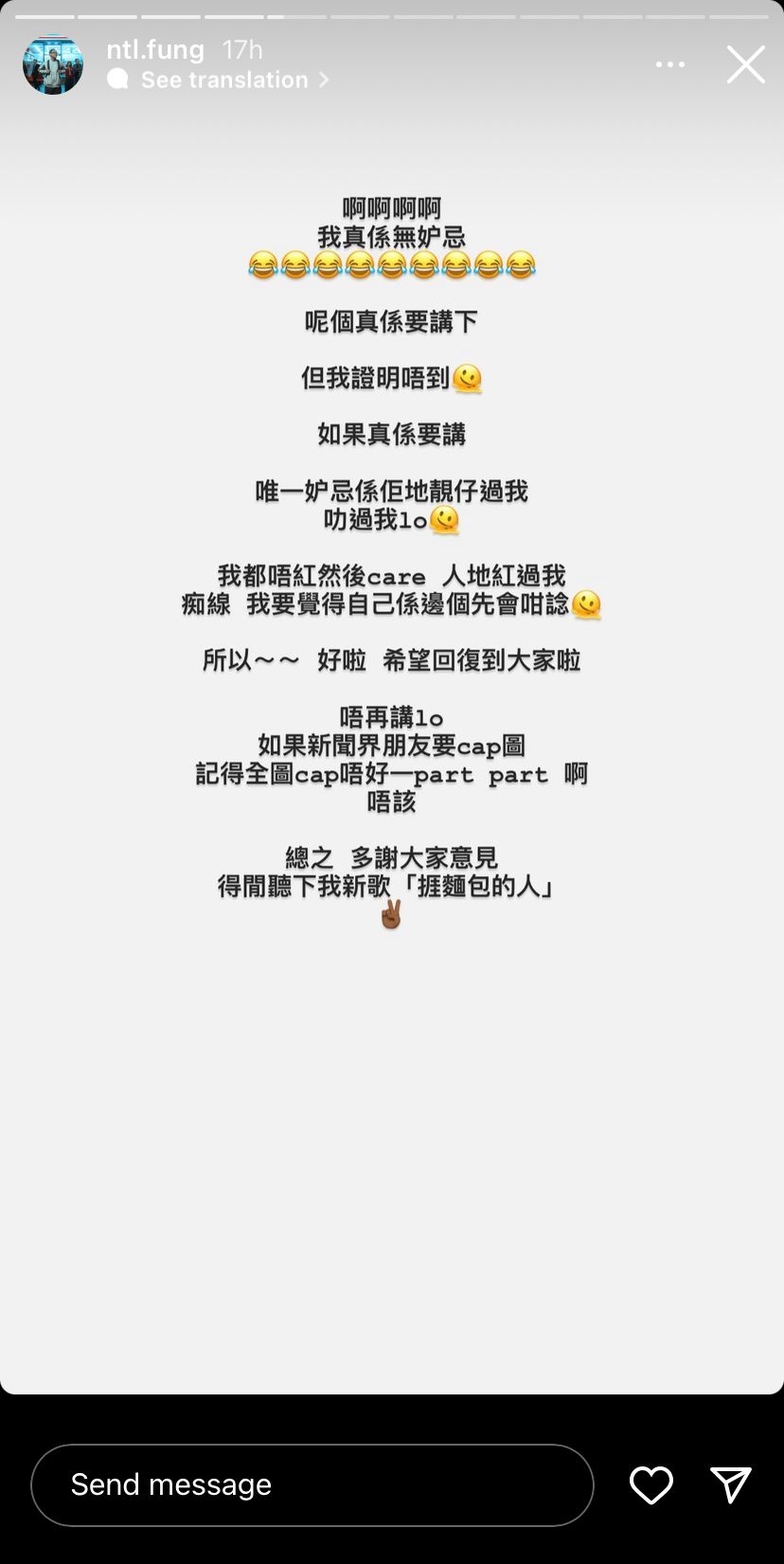Click the speech-bubble translation icon
784x1564 pixels.
point(117,80)
